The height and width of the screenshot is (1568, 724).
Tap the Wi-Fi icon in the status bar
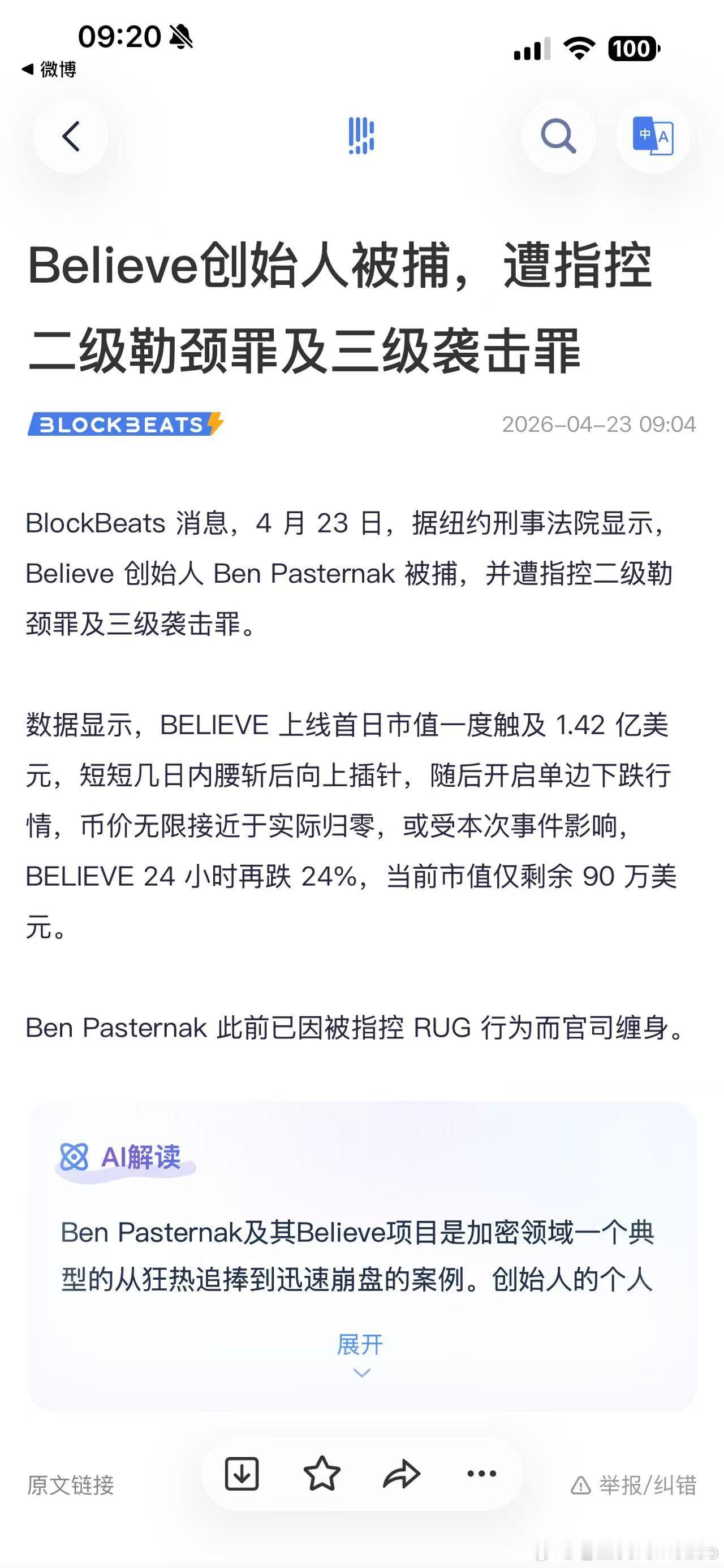point(580,47)
